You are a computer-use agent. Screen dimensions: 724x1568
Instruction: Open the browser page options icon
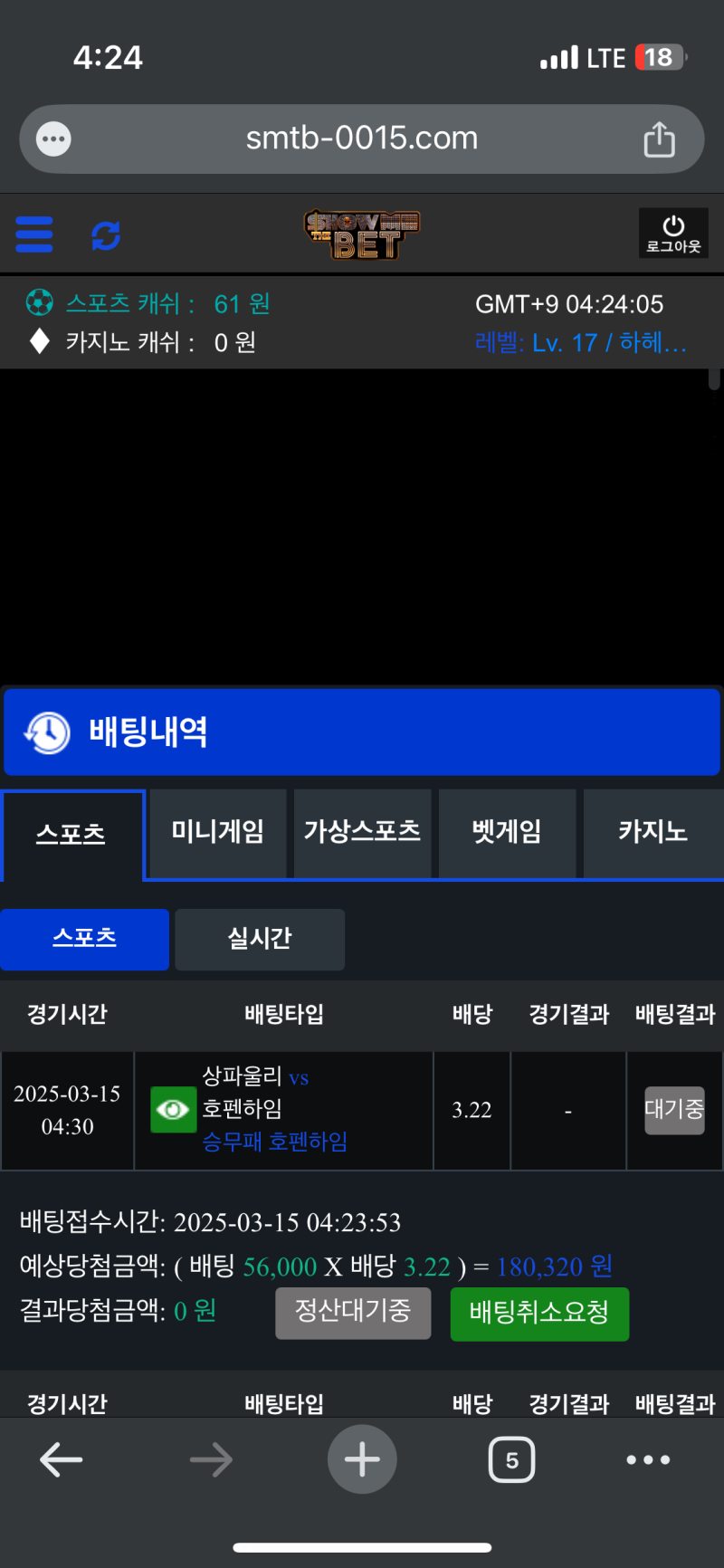pyautogui.click(x=53, y=139)
